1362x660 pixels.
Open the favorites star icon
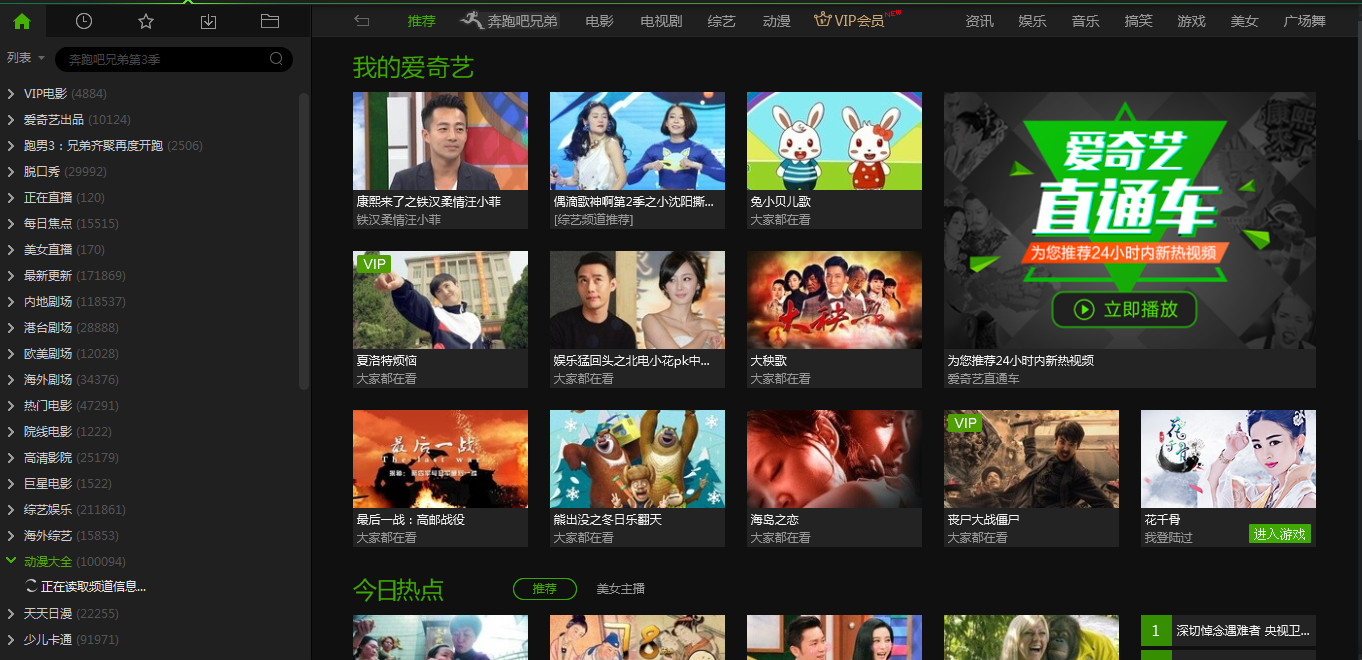point(146,21)
